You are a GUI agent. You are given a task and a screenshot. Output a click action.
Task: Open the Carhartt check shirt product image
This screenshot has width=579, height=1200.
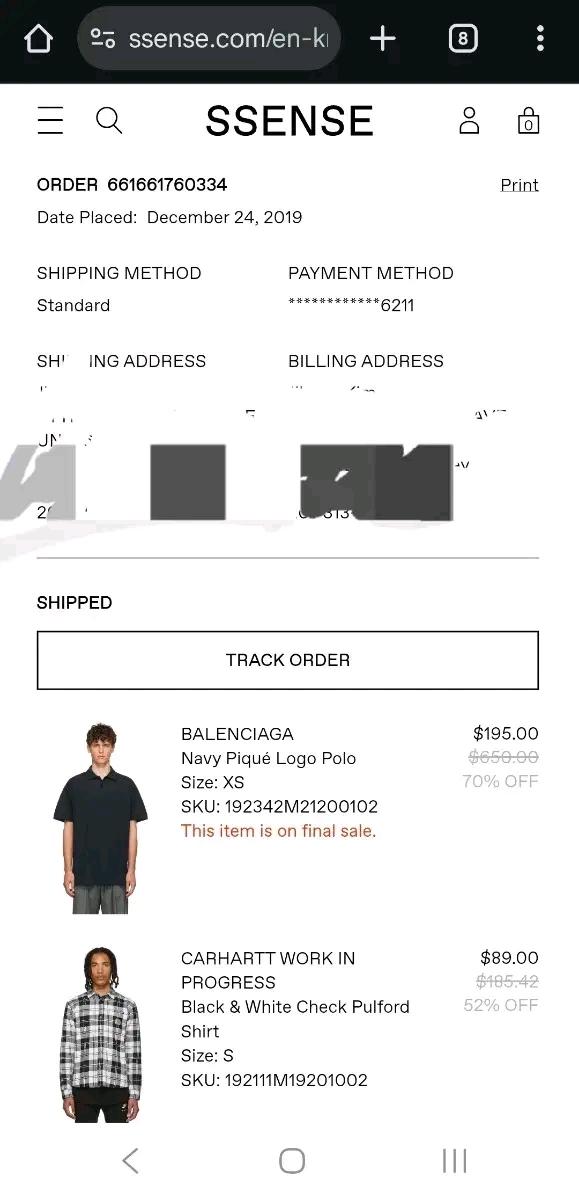[x=101, y=1035]
